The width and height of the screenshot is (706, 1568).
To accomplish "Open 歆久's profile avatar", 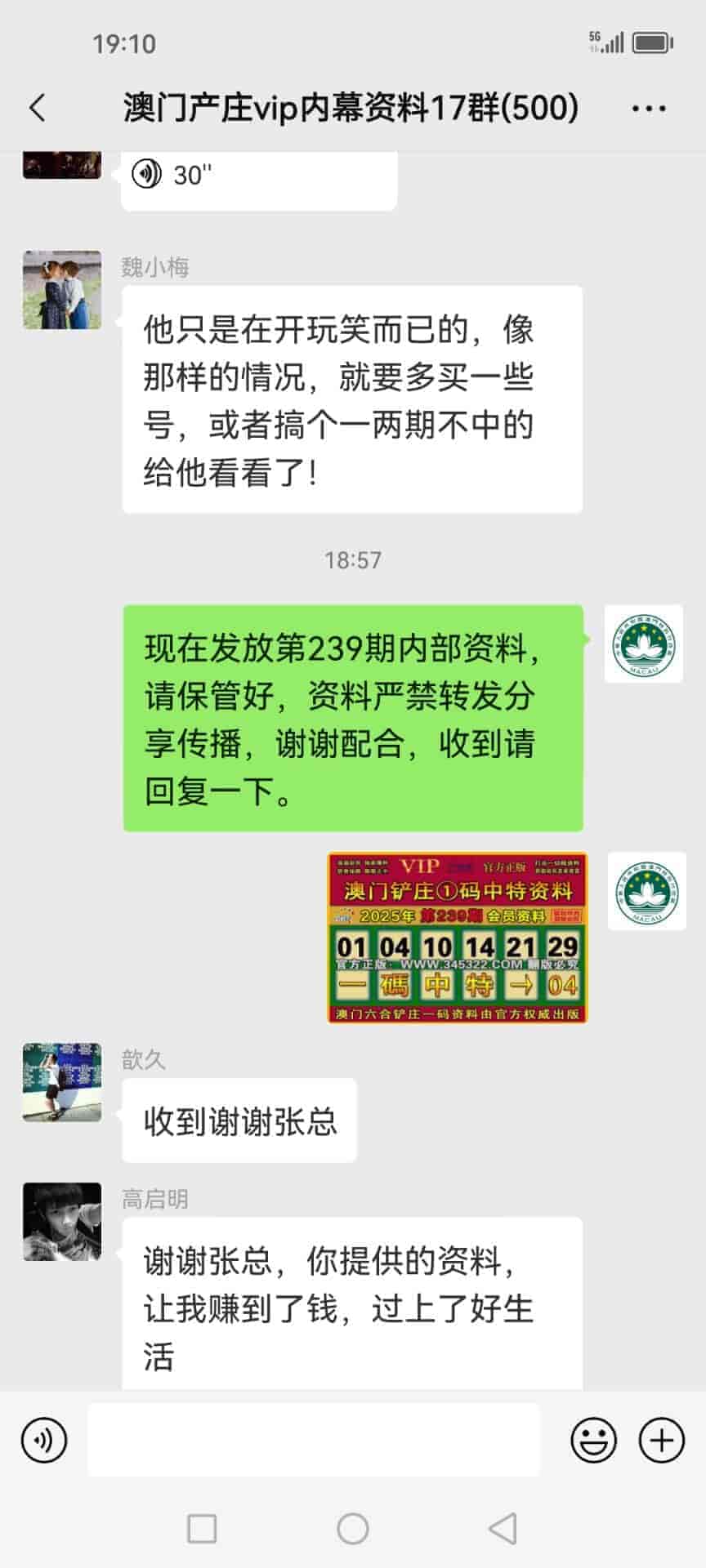I will tap(62, 1082).
